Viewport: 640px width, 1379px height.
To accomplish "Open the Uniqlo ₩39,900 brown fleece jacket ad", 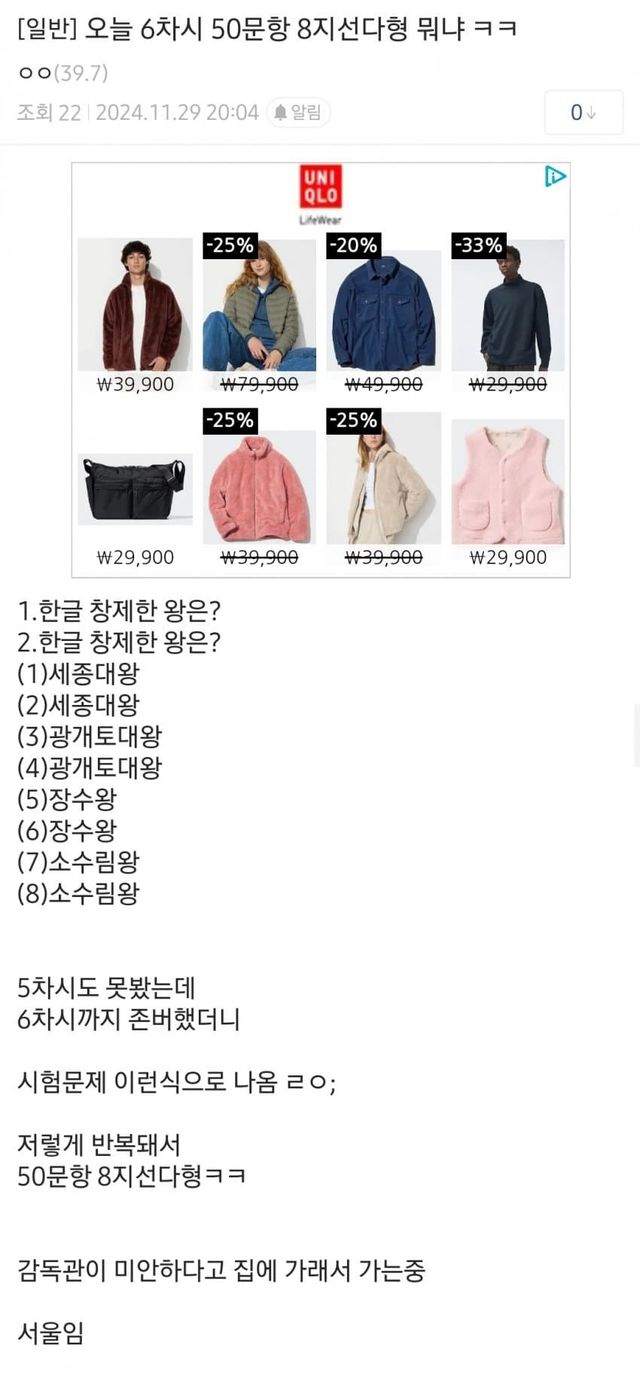I will click(135, 305).
